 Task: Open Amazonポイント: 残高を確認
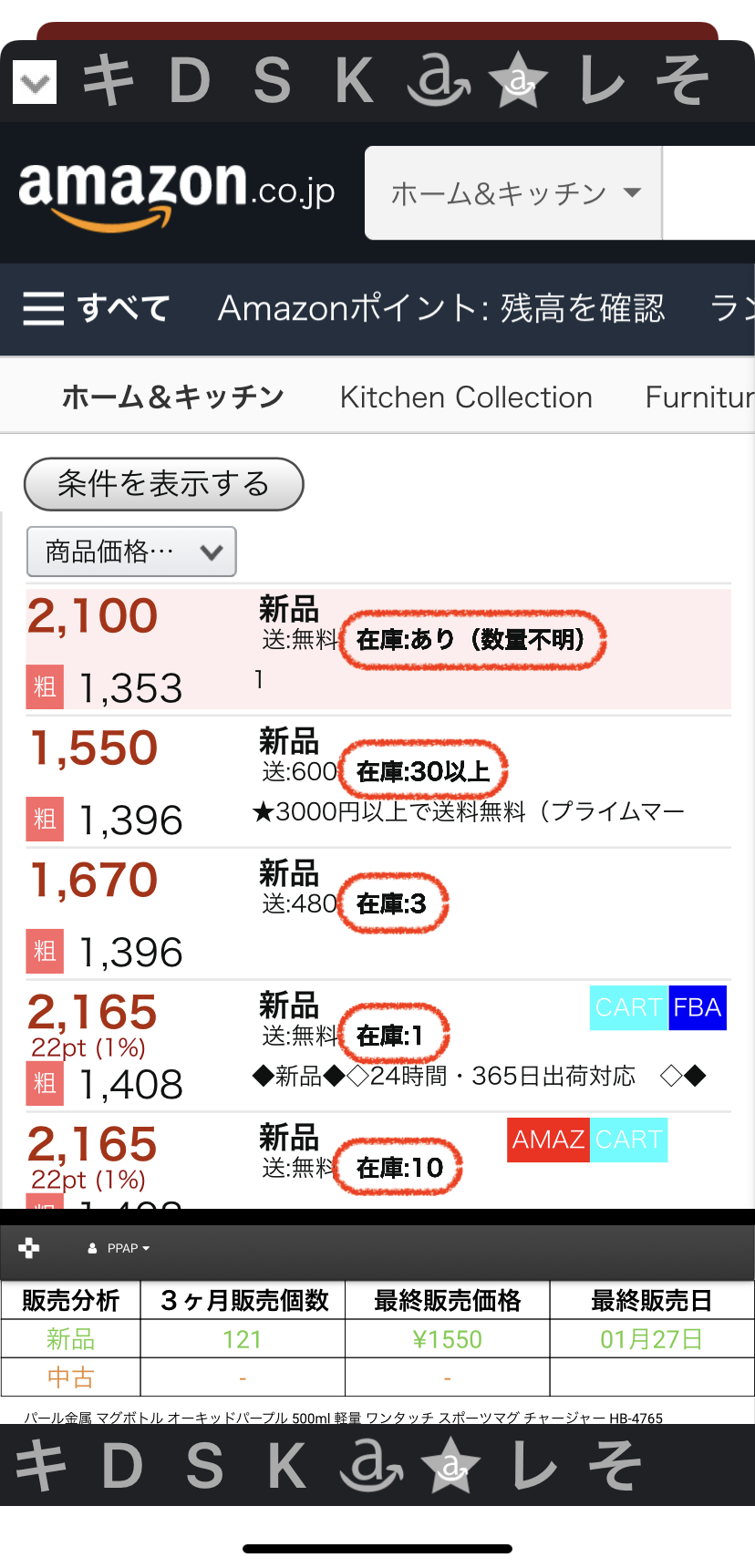point(441,309)
